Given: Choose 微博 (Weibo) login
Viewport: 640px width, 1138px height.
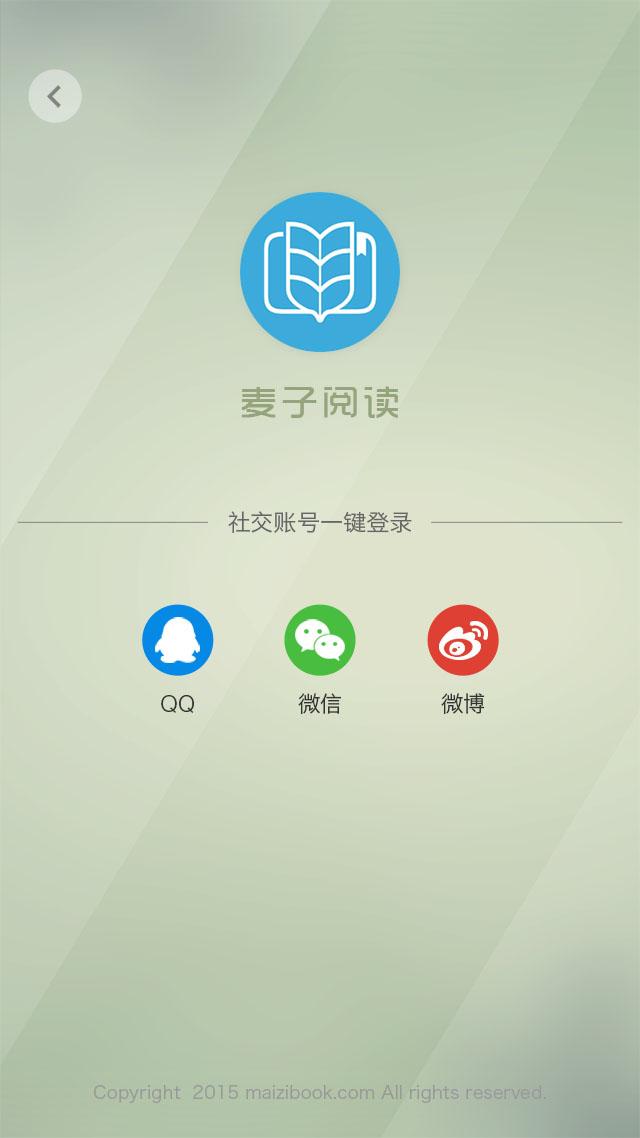Looking at the screenshot, I should click(463, 640).
